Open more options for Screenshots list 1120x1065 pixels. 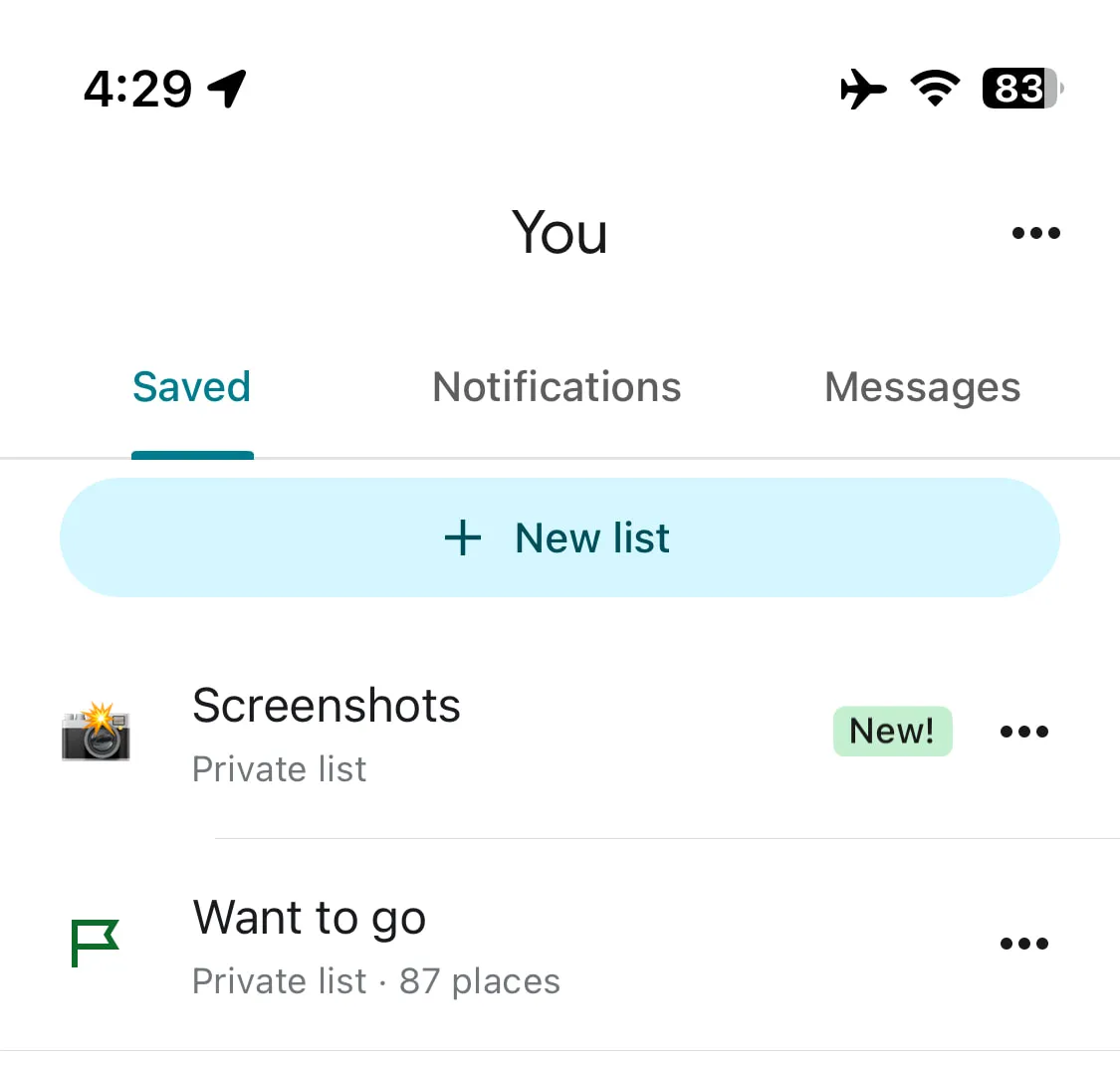(x=1023, y=733)
